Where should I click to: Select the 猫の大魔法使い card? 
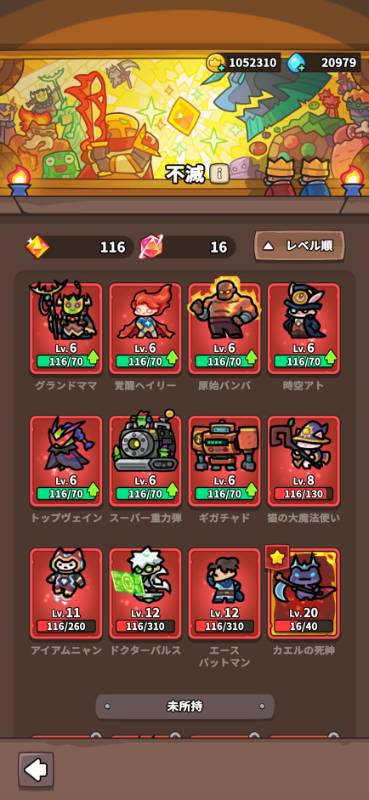(304, 459)
